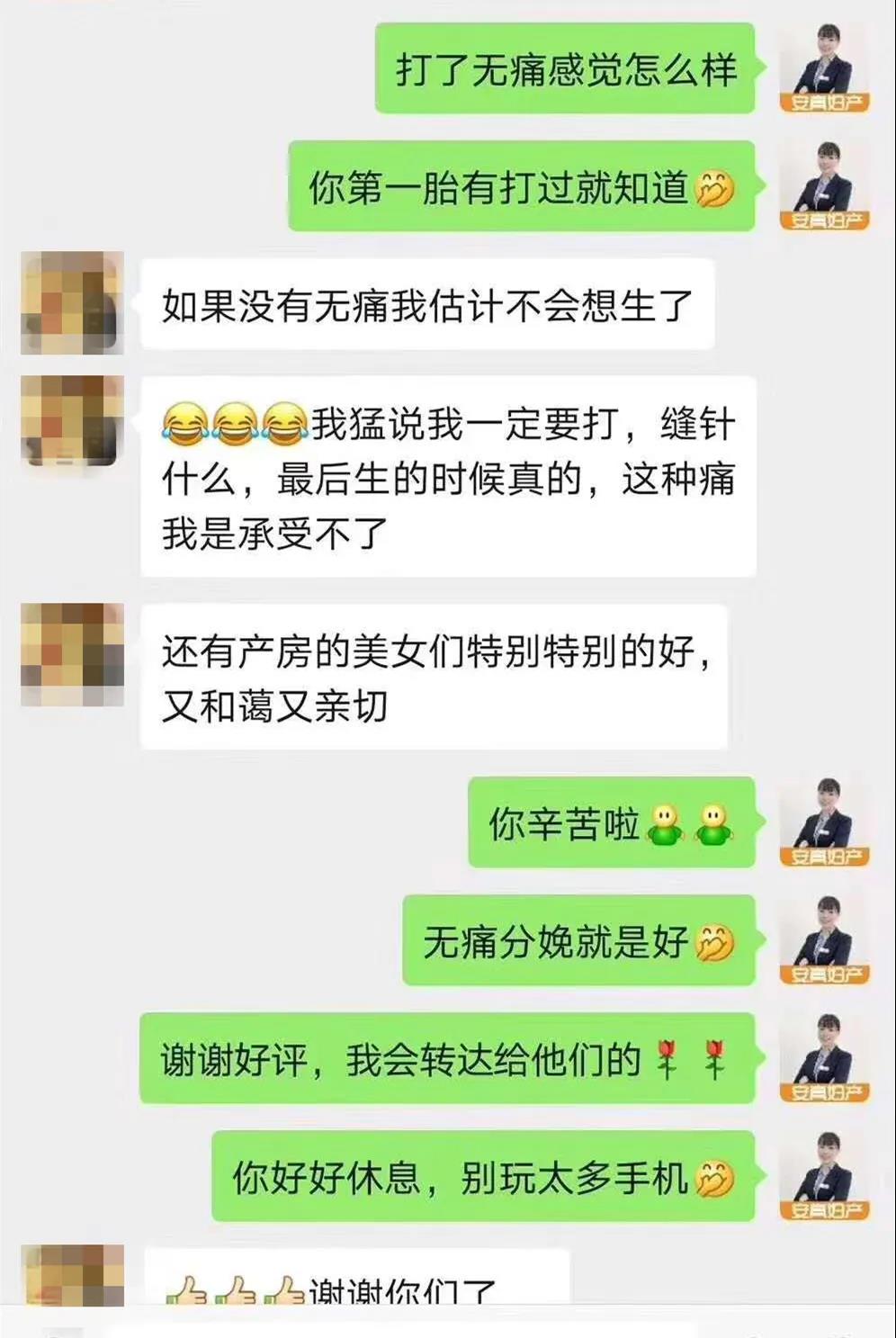
Task: Tap the avatar next to 你第一胎有打过就知道
Action: 824,186
